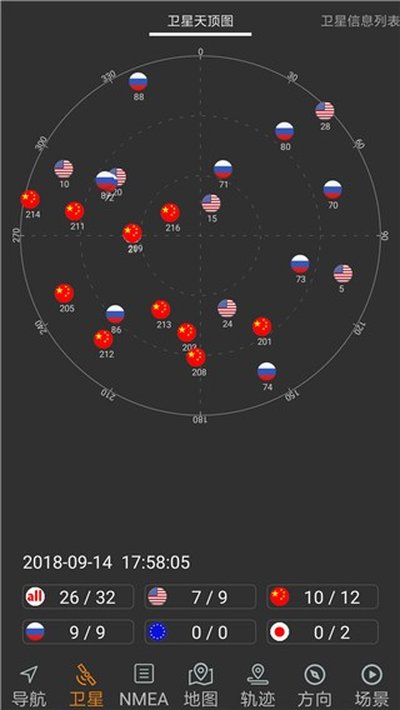Switch to the 卫星信息列表 tab
This screenshot has width=400, height=710.
click(360, 21)
